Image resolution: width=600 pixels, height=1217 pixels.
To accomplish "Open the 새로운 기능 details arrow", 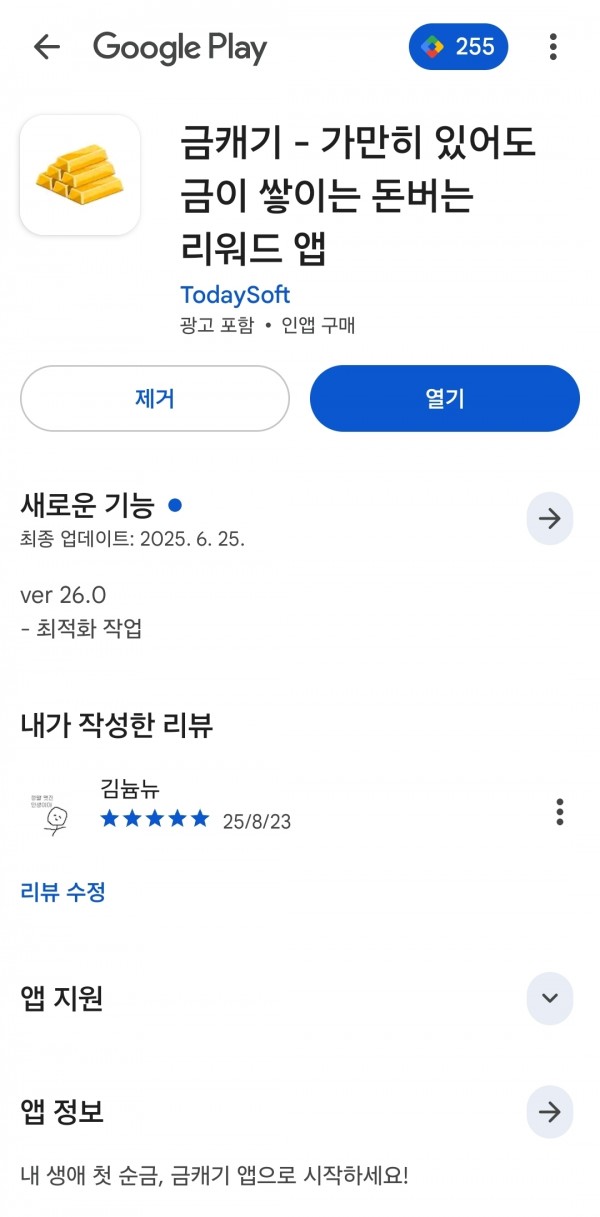I will coord(550,518).
